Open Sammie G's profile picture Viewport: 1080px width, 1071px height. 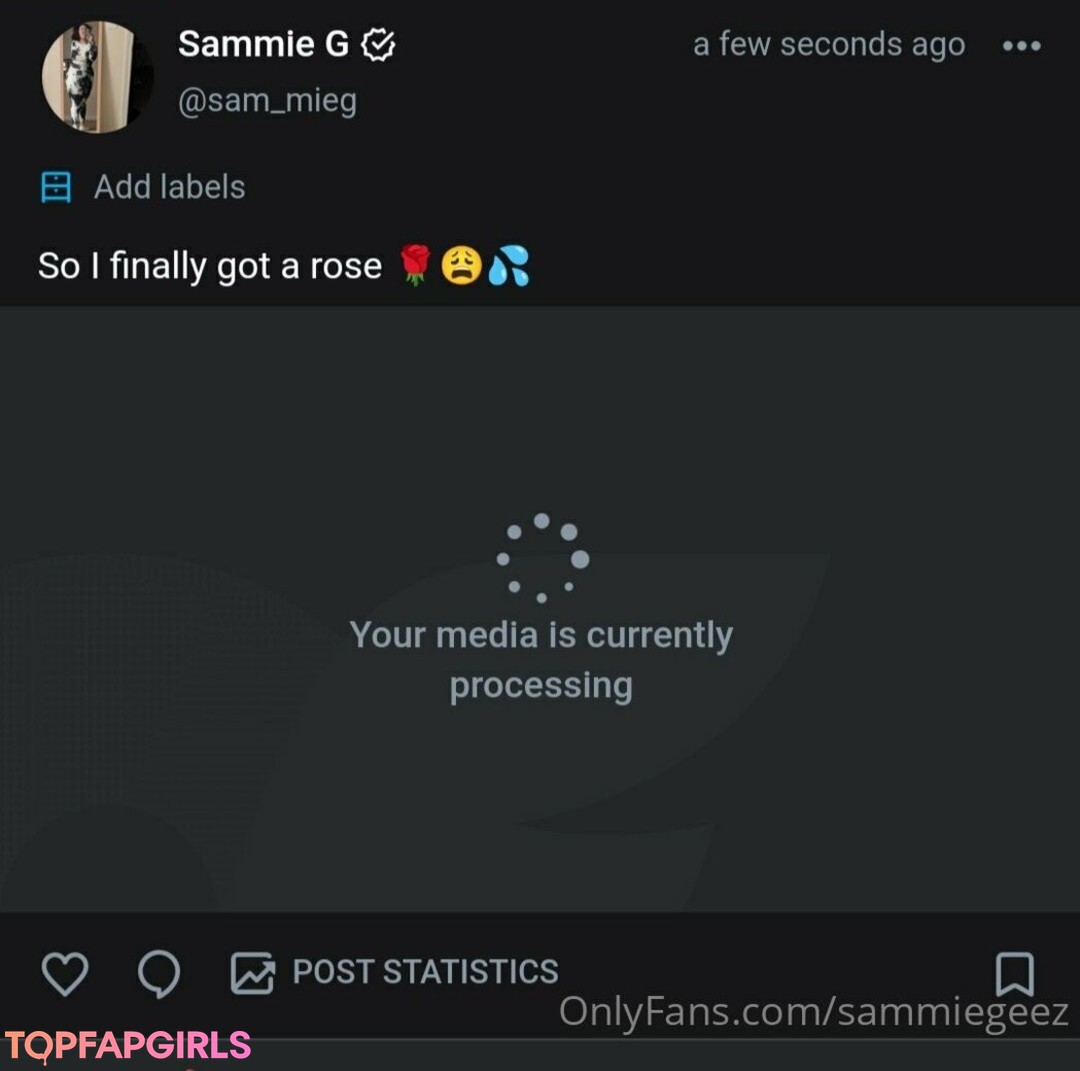coord(97,77)
